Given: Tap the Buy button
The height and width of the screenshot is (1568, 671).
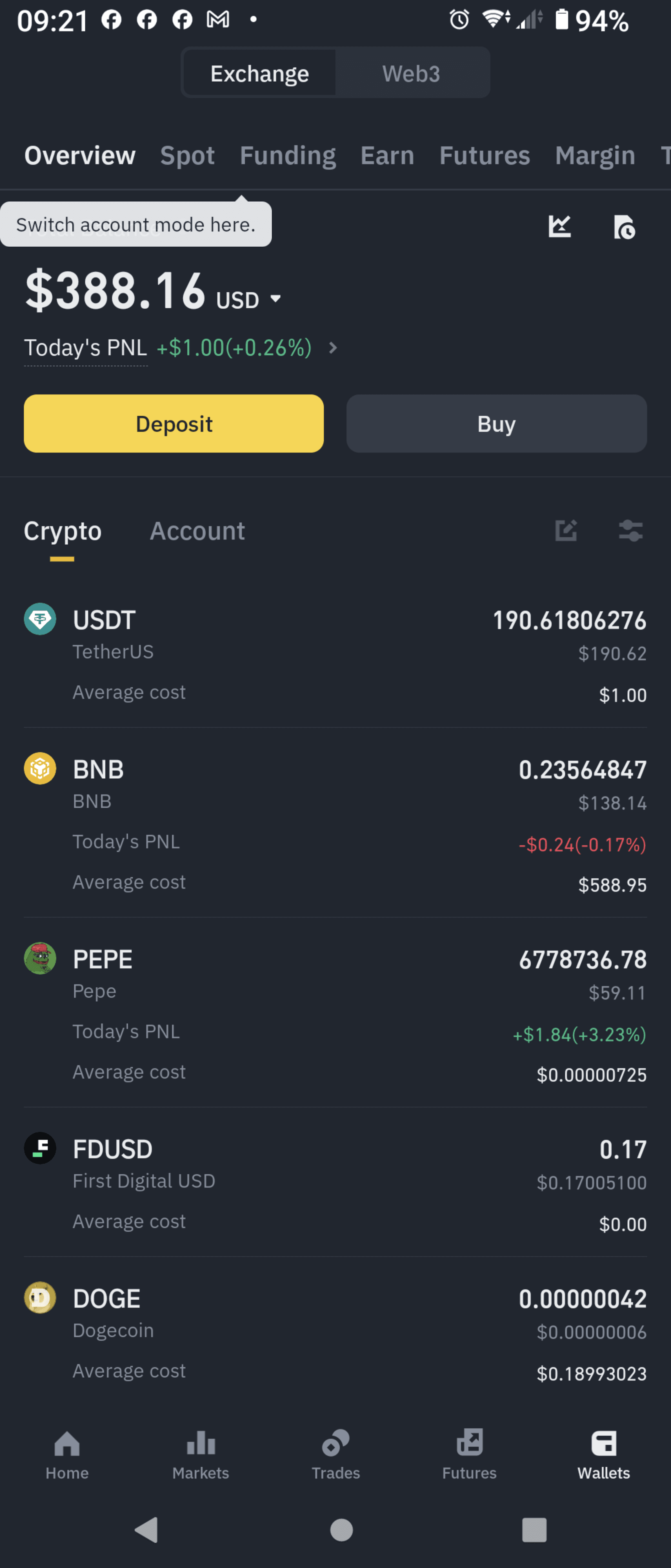Looking at the screenshot, I should point(496,424).
